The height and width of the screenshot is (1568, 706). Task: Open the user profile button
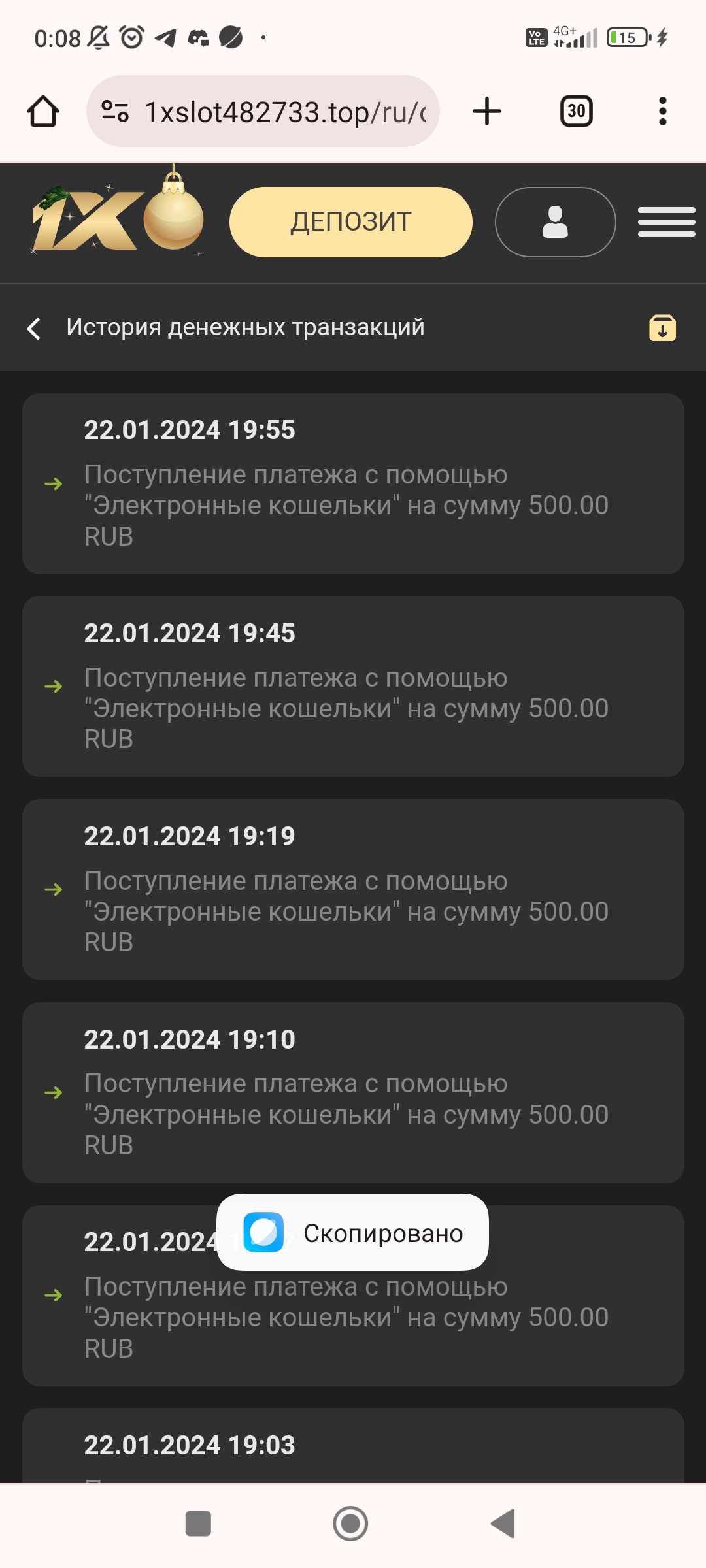(555, 222)
